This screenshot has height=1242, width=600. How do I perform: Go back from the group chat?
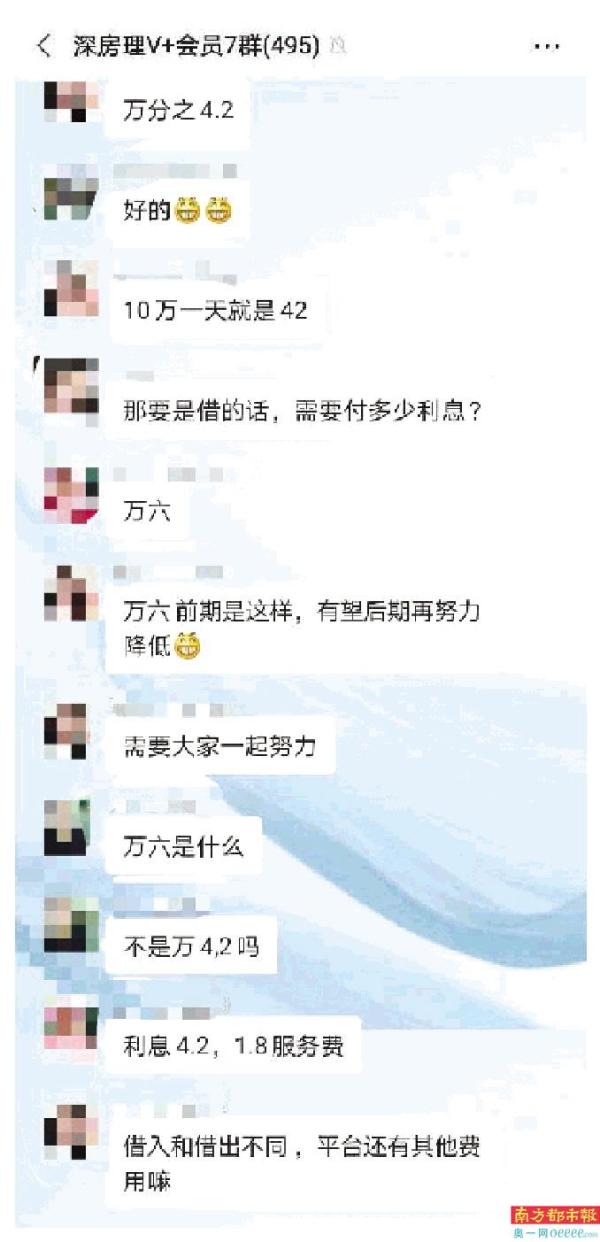tap(43, 46)
